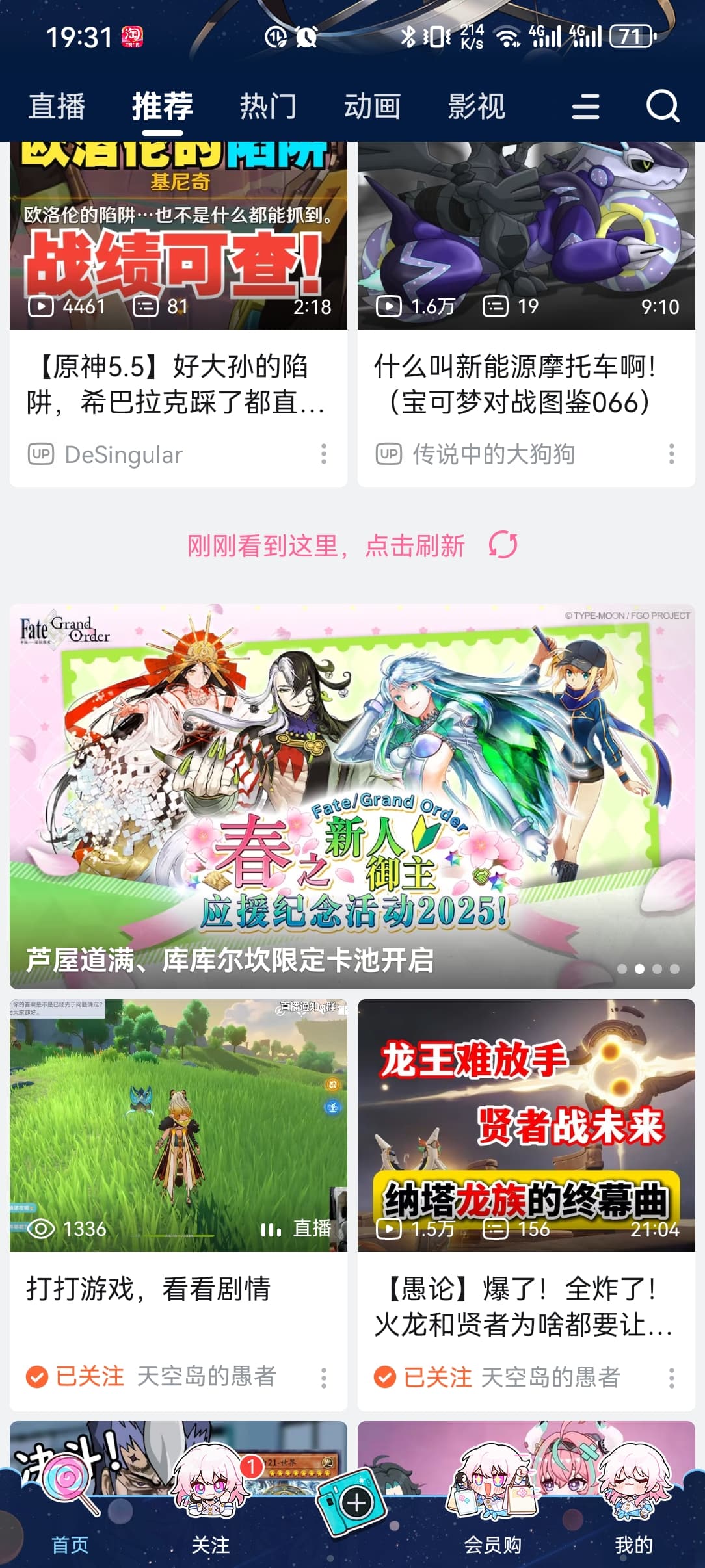The height and width of the screenshot is (1568, 705).
Task: Switch to the 动画 tab
Action: point(372,106)
